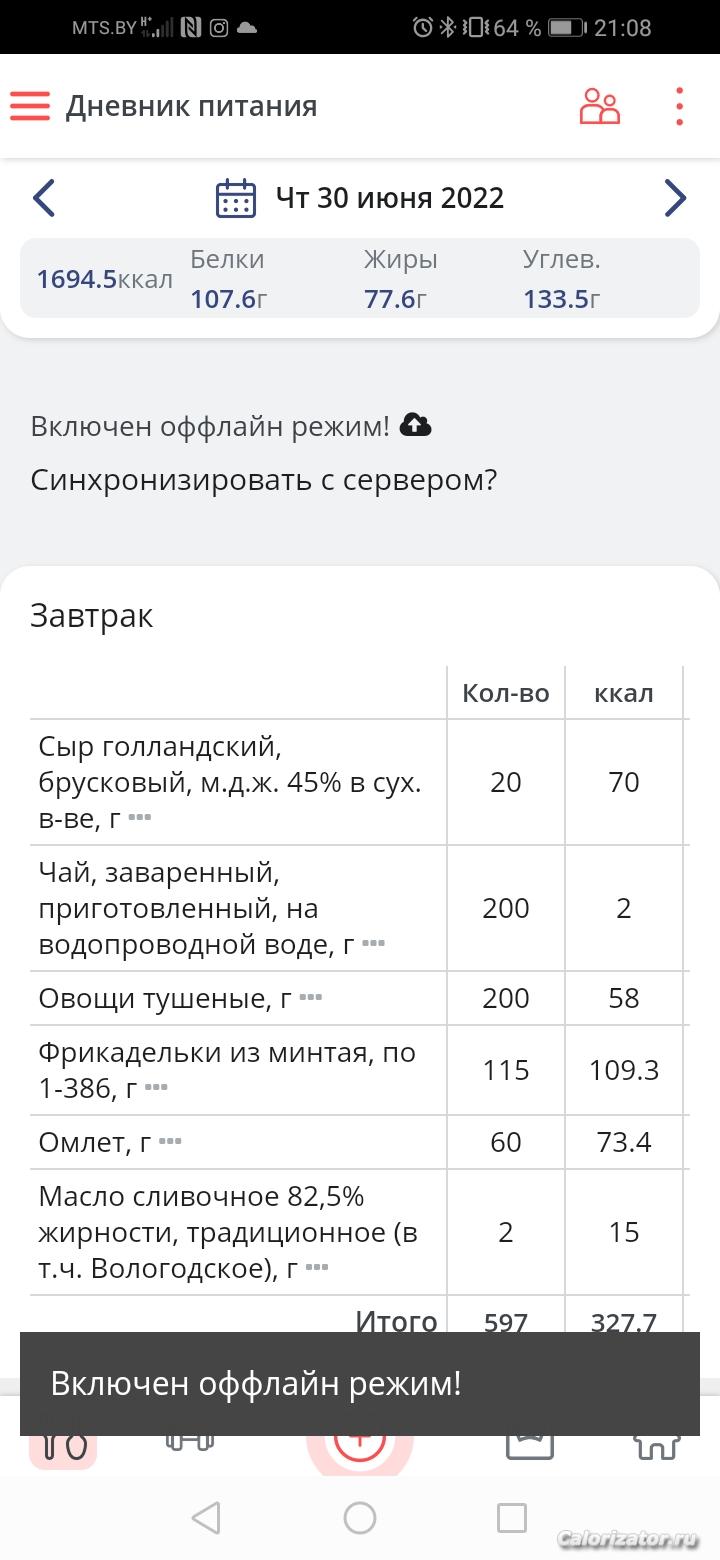This screenshot has height=1560, width=720.
Task: Open the community people icon
Action: 600,106
